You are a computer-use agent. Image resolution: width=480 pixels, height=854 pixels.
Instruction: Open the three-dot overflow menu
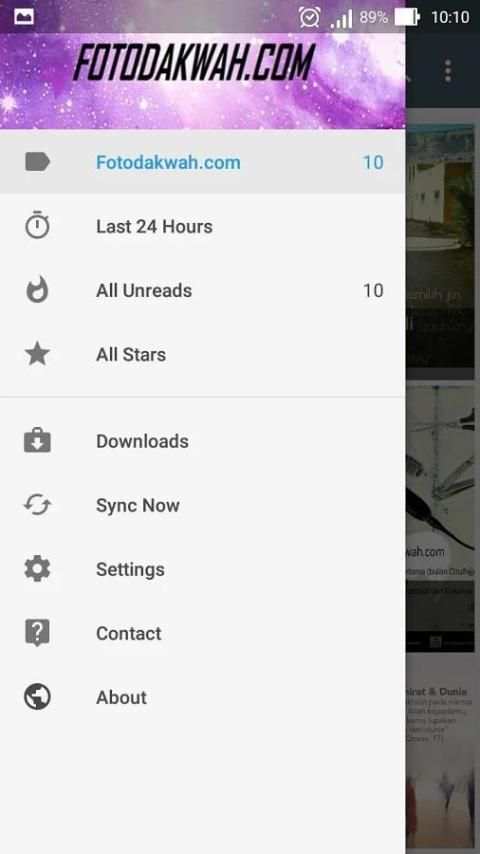pos(448,71)
